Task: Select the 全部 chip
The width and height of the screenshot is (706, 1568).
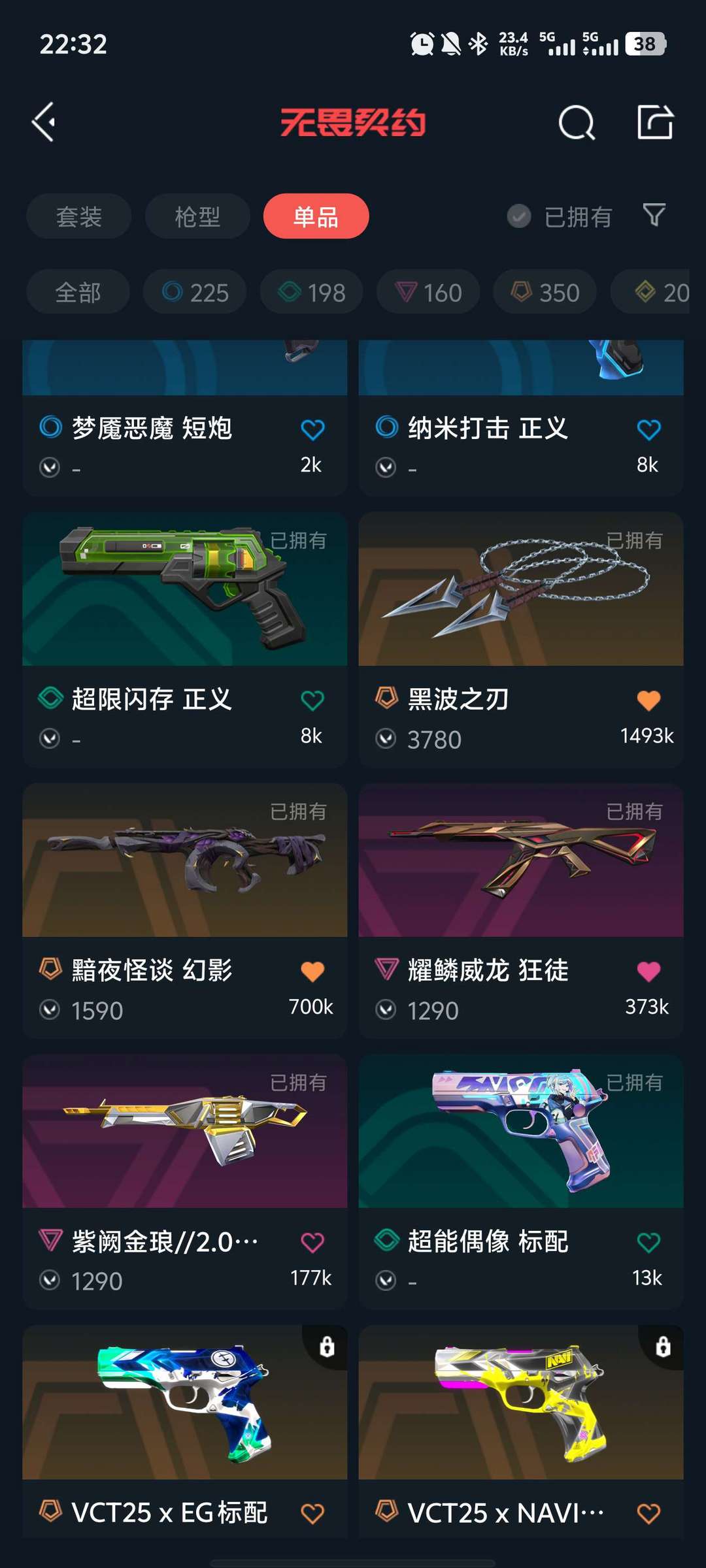Action: tap(78, 292)
